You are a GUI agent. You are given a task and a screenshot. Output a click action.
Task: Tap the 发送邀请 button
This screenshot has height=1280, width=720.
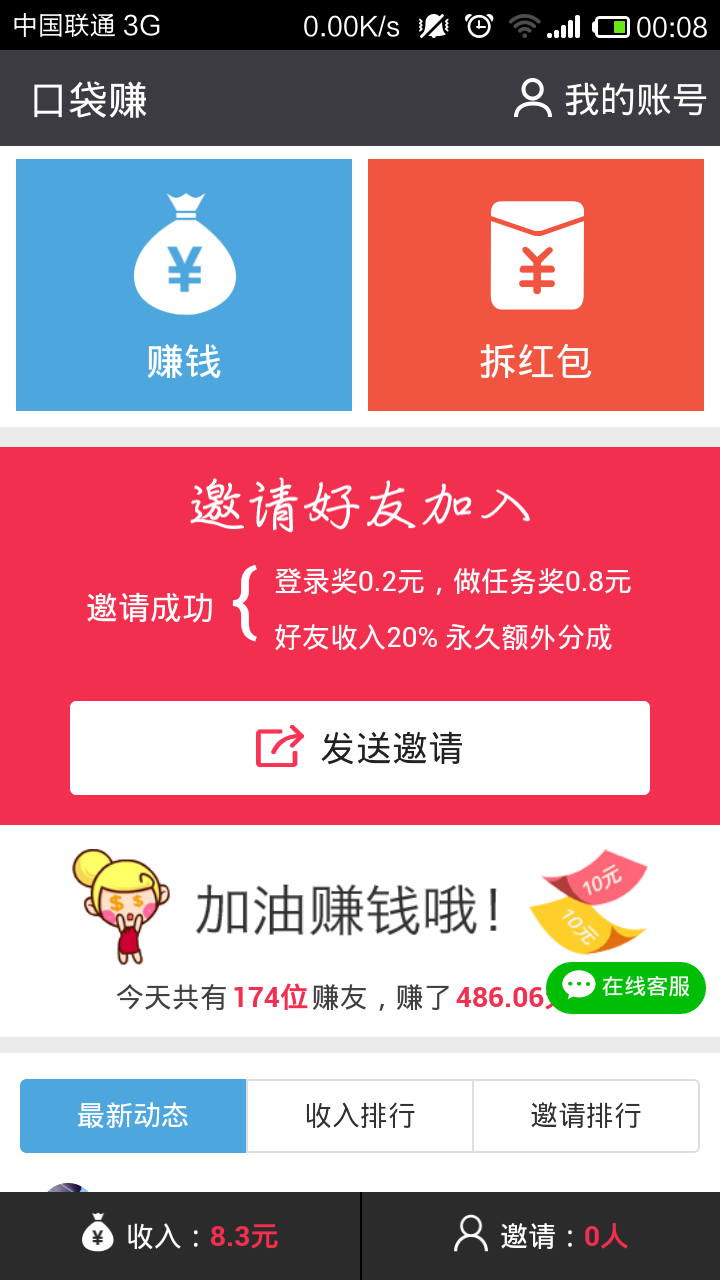click(360, 748)
